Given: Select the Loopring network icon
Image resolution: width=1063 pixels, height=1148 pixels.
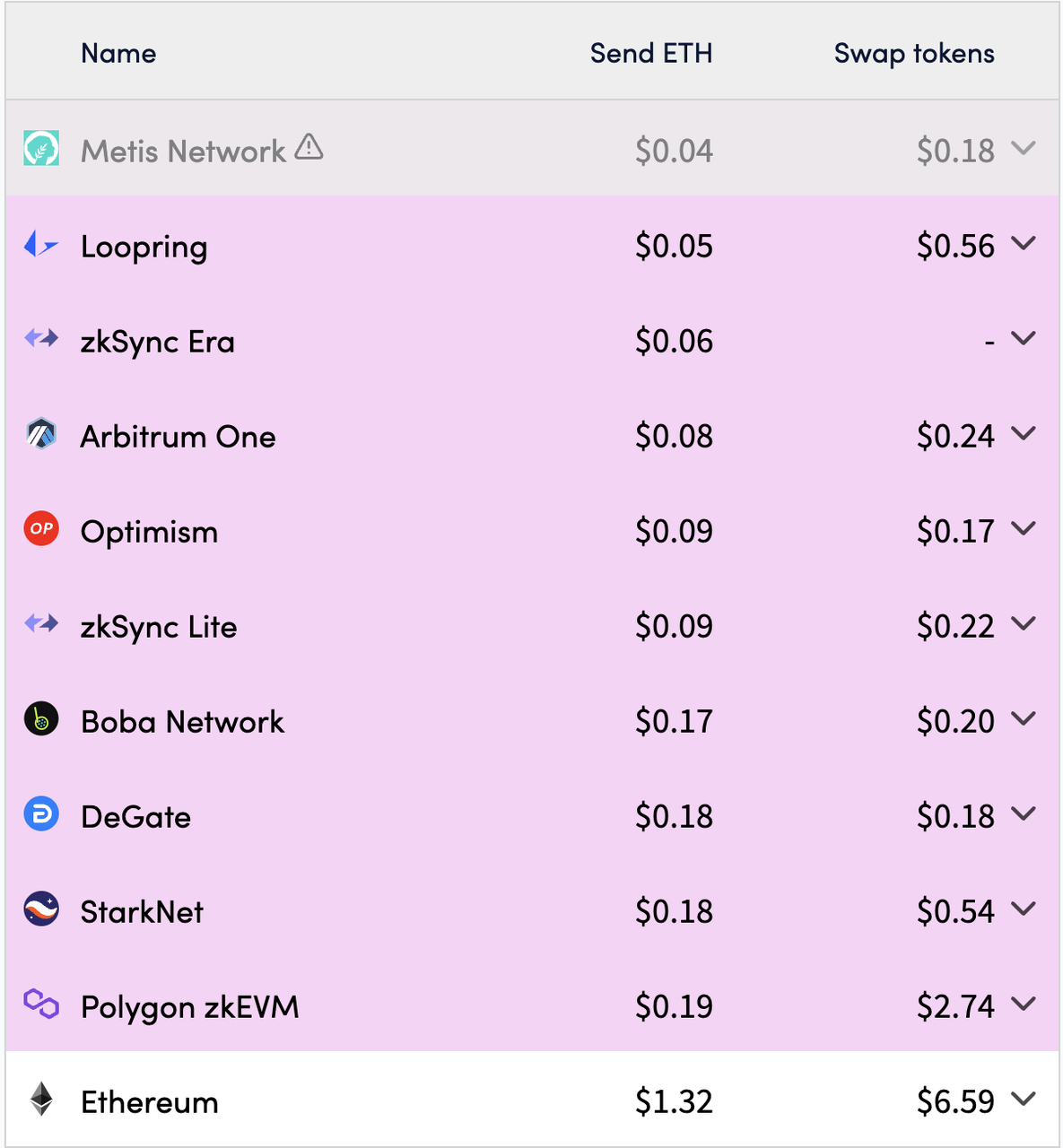Looking at the screenshot, I should pyautogui.click(x=40, y=245).
